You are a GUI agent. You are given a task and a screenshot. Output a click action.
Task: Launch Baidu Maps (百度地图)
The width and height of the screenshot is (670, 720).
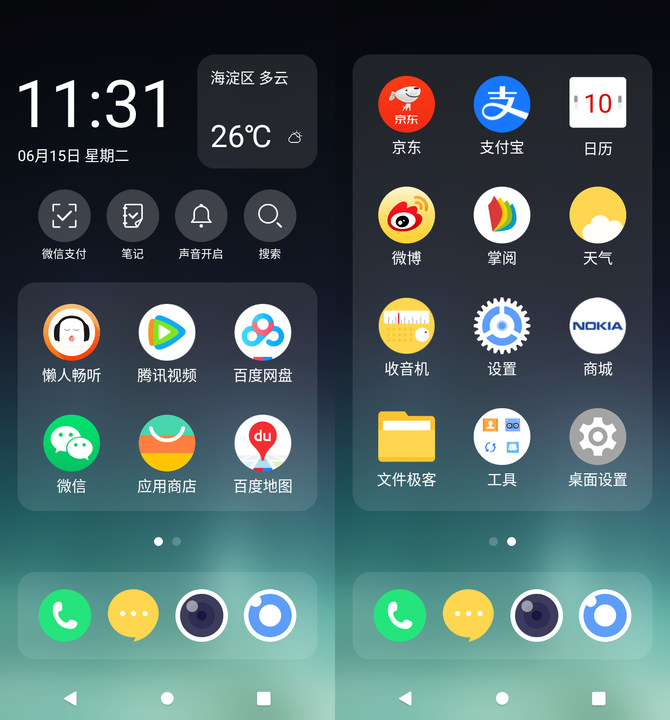263,443
